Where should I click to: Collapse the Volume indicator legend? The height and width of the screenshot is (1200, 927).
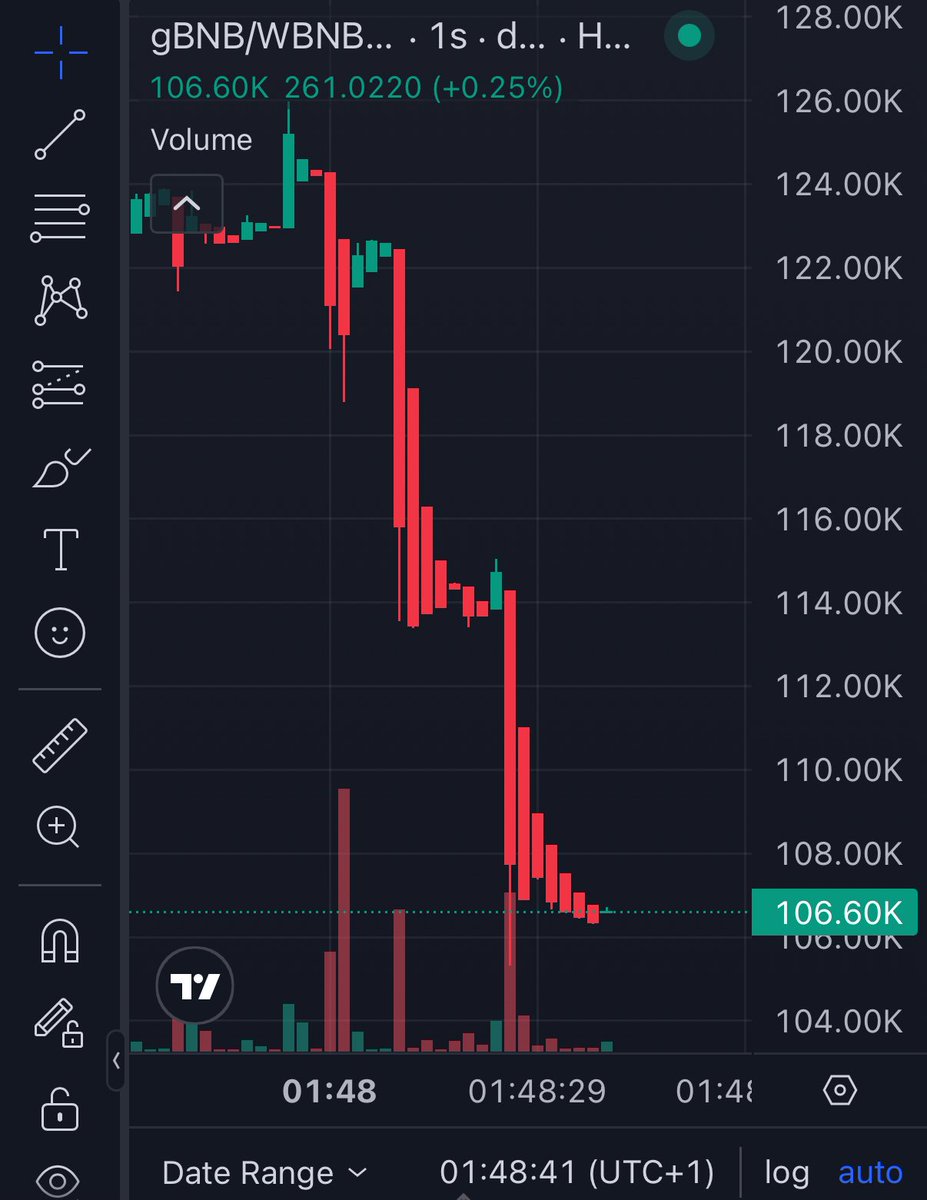point(186,204)
